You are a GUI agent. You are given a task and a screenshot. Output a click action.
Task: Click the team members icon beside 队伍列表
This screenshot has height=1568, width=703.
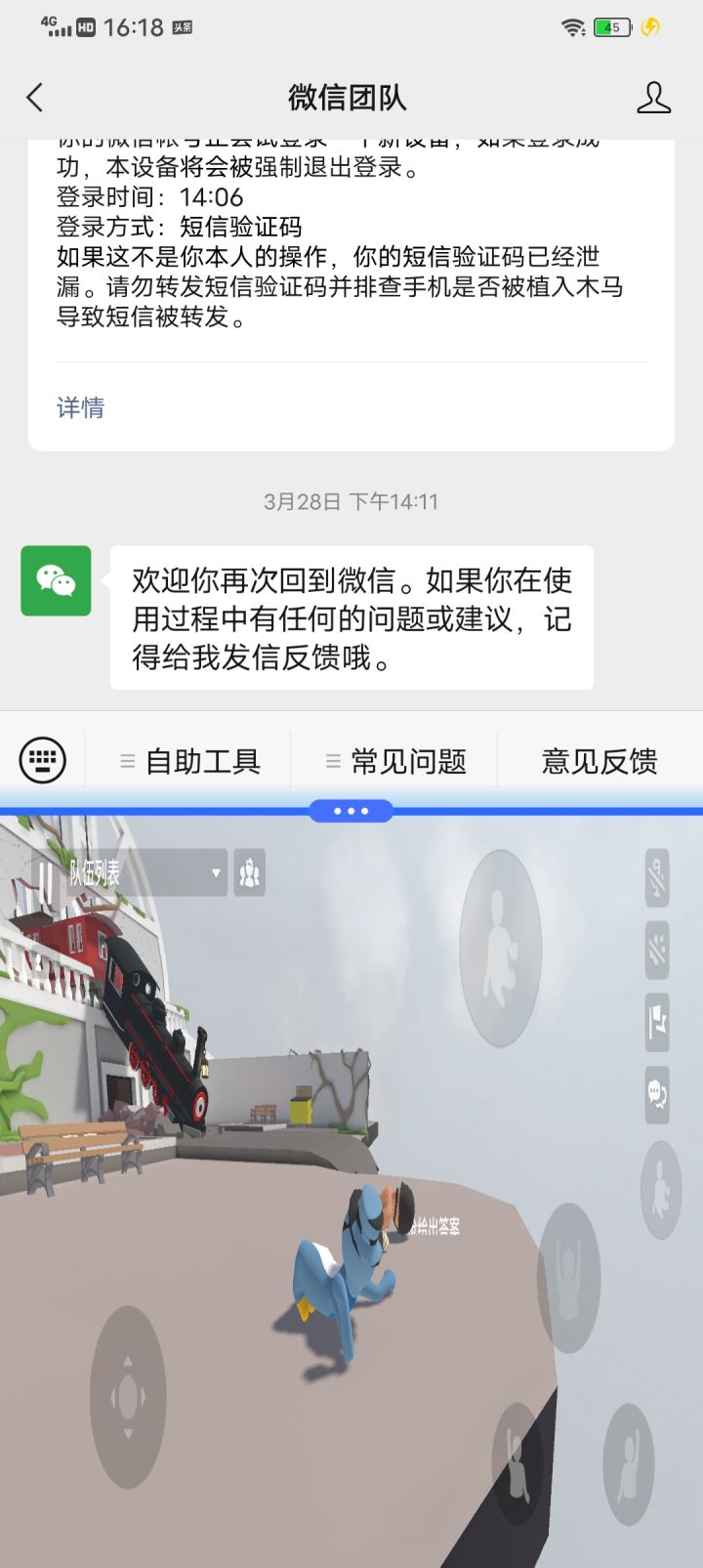tap(252, 874)
